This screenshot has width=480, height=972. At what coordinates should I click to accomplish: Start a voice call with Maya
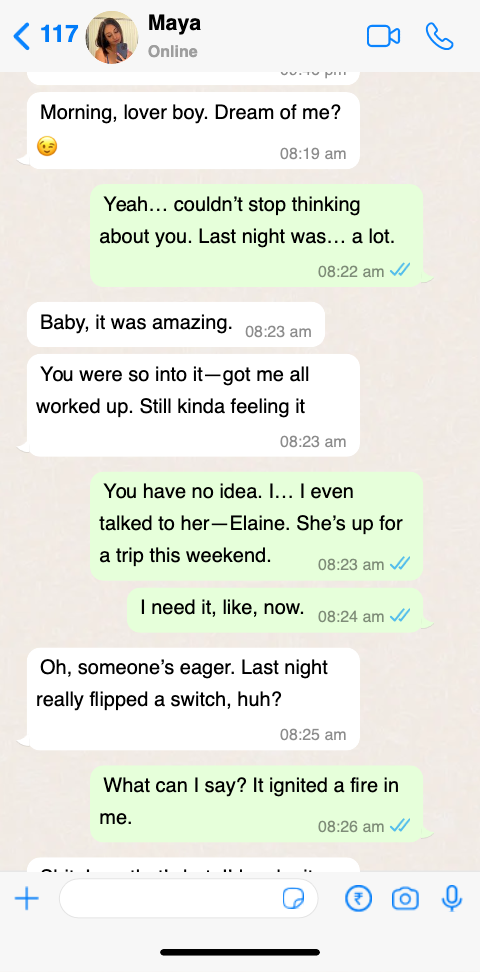440,36
